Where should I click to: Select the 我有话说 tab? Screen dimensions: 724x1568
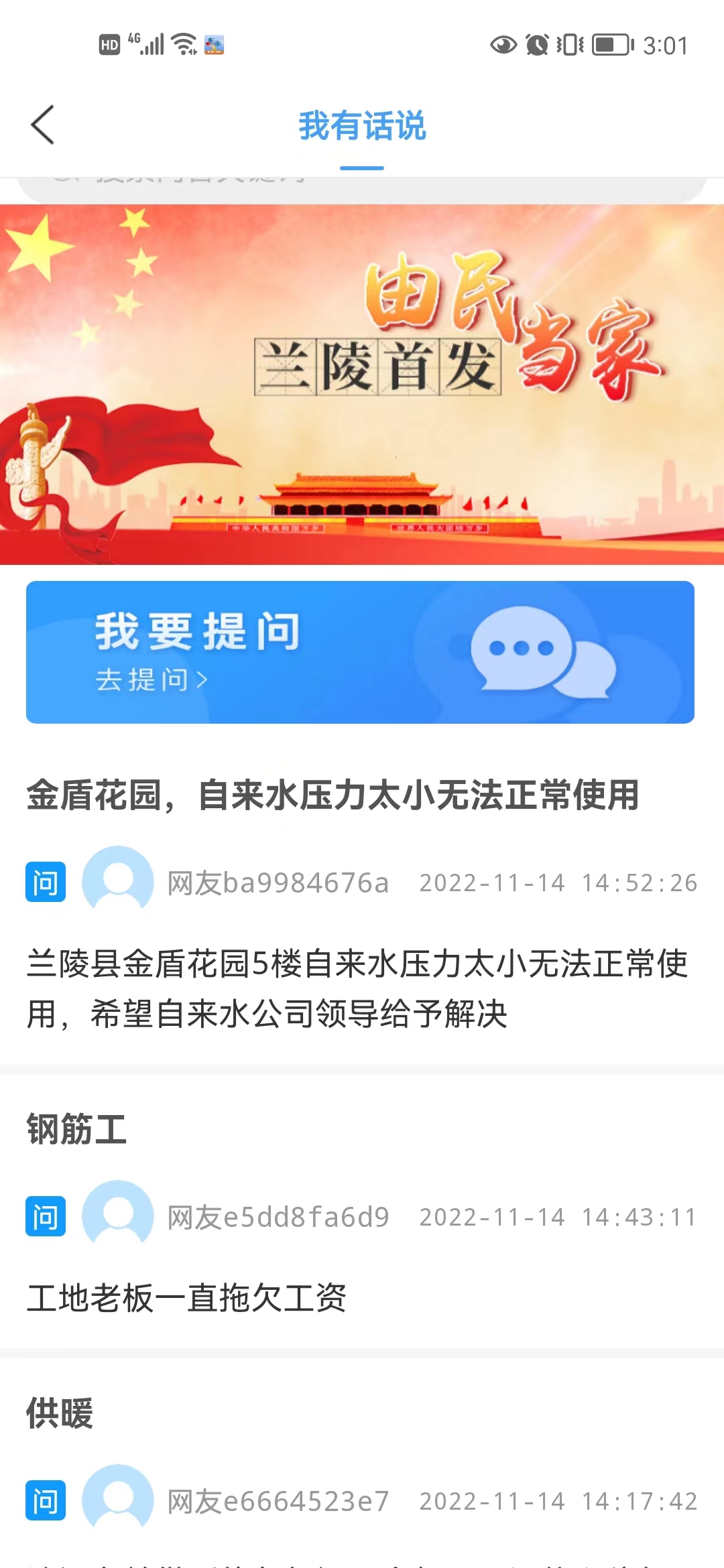point(362,126)
